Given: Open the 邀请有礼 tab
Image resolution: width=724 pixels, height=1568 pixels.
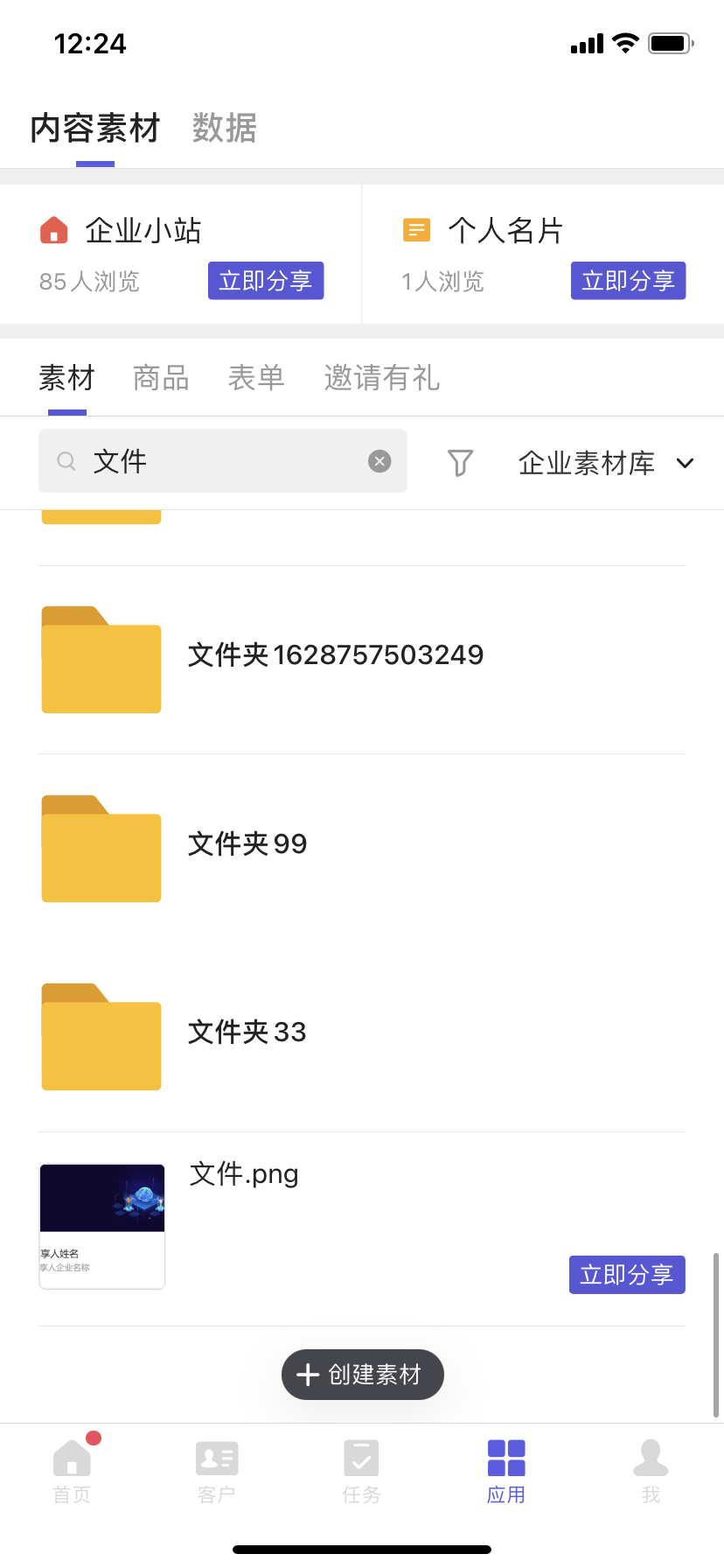Looking at the screenshot, I should click(x=381, y=377).
